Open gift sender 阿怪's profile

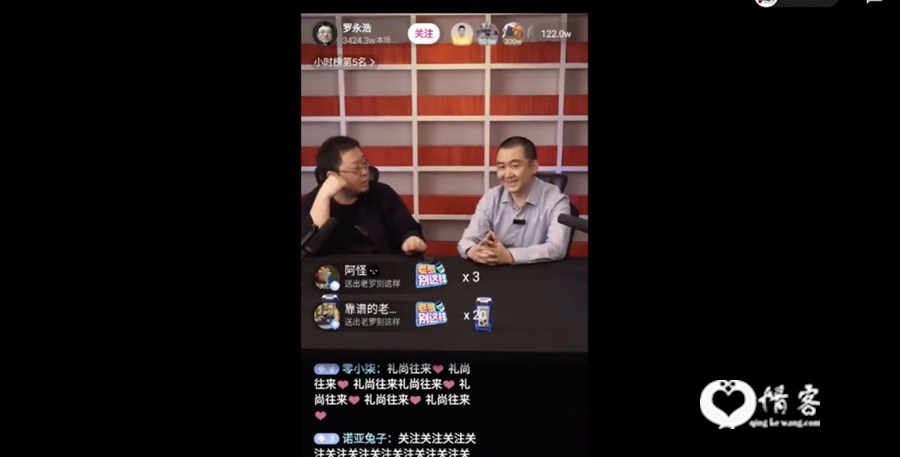pyautogui.click(x=326, y=277)
